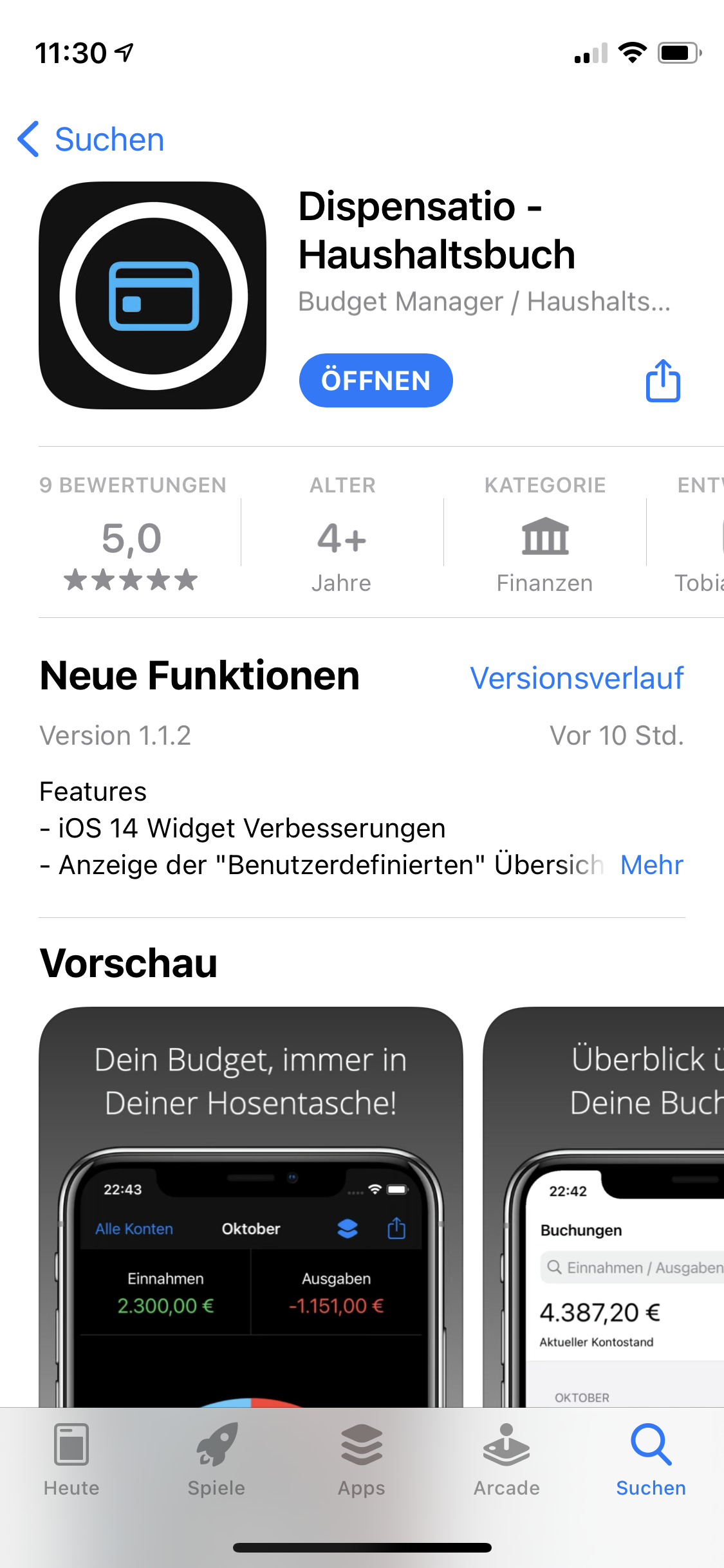Viewport: 724px width, 1568px height.
Task: Share the Dispensatio app page
Action: [x=663, y=381]
